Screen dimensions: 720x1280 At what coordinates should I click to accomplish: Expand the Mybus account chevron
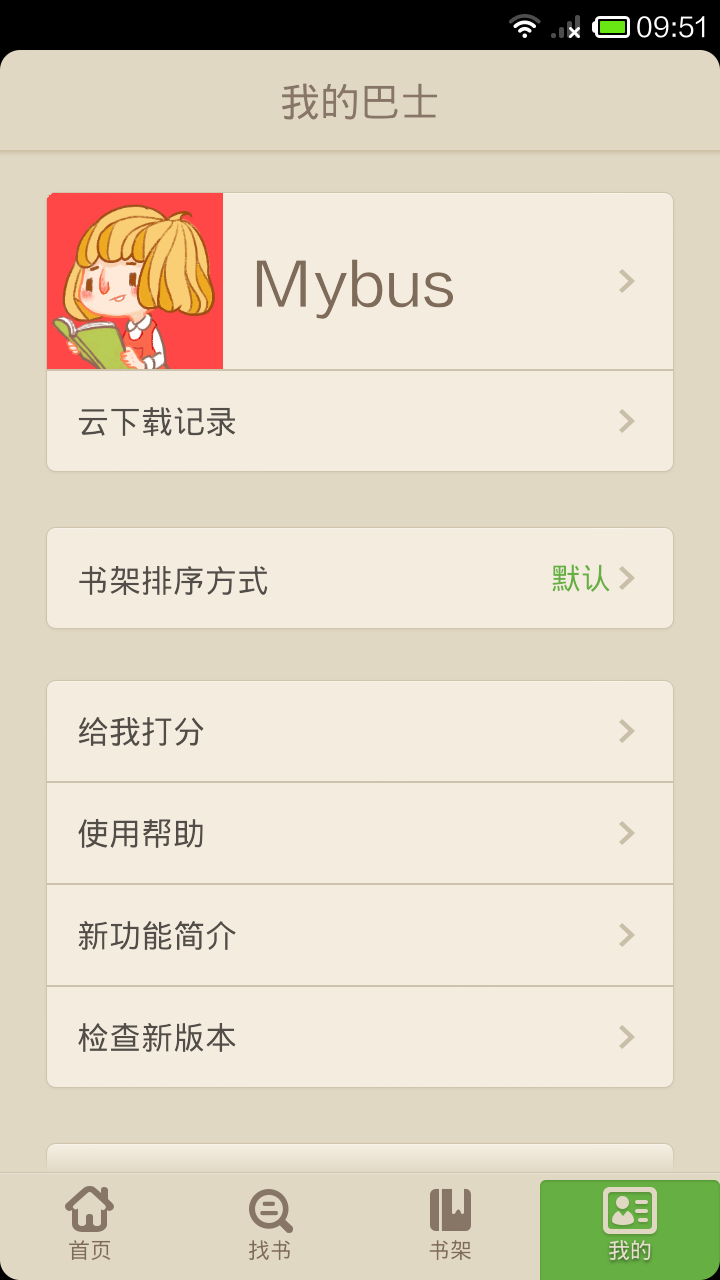[x=625, y=281]
